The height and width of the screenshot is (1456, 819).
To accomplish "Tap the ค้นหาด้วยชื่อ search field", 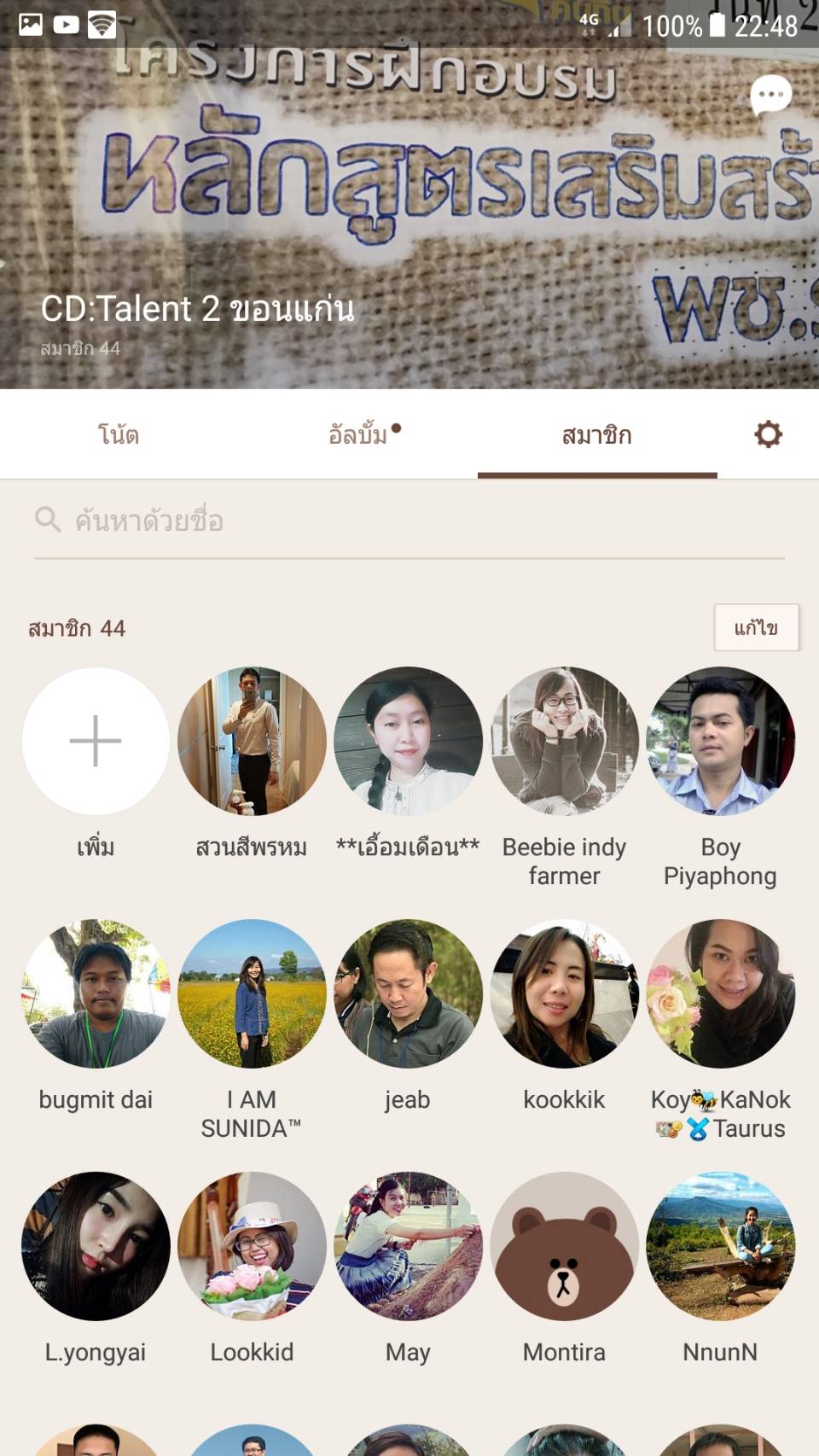I will (409, 521).
